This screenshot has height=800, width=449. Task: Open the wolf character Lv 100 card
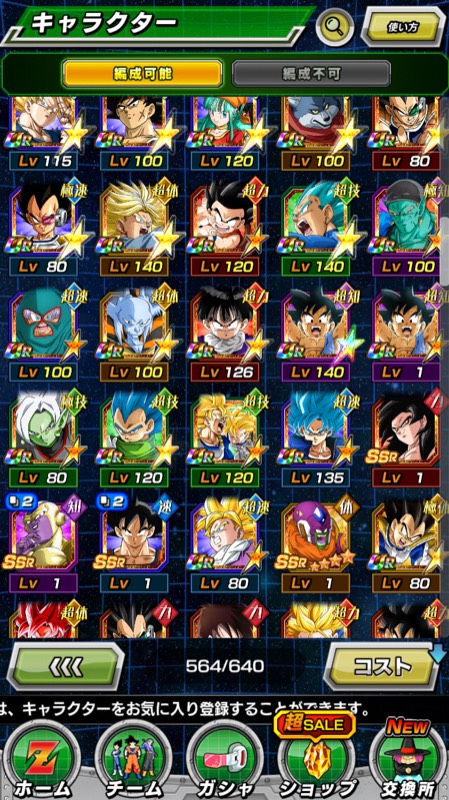[x=316, y=135]
